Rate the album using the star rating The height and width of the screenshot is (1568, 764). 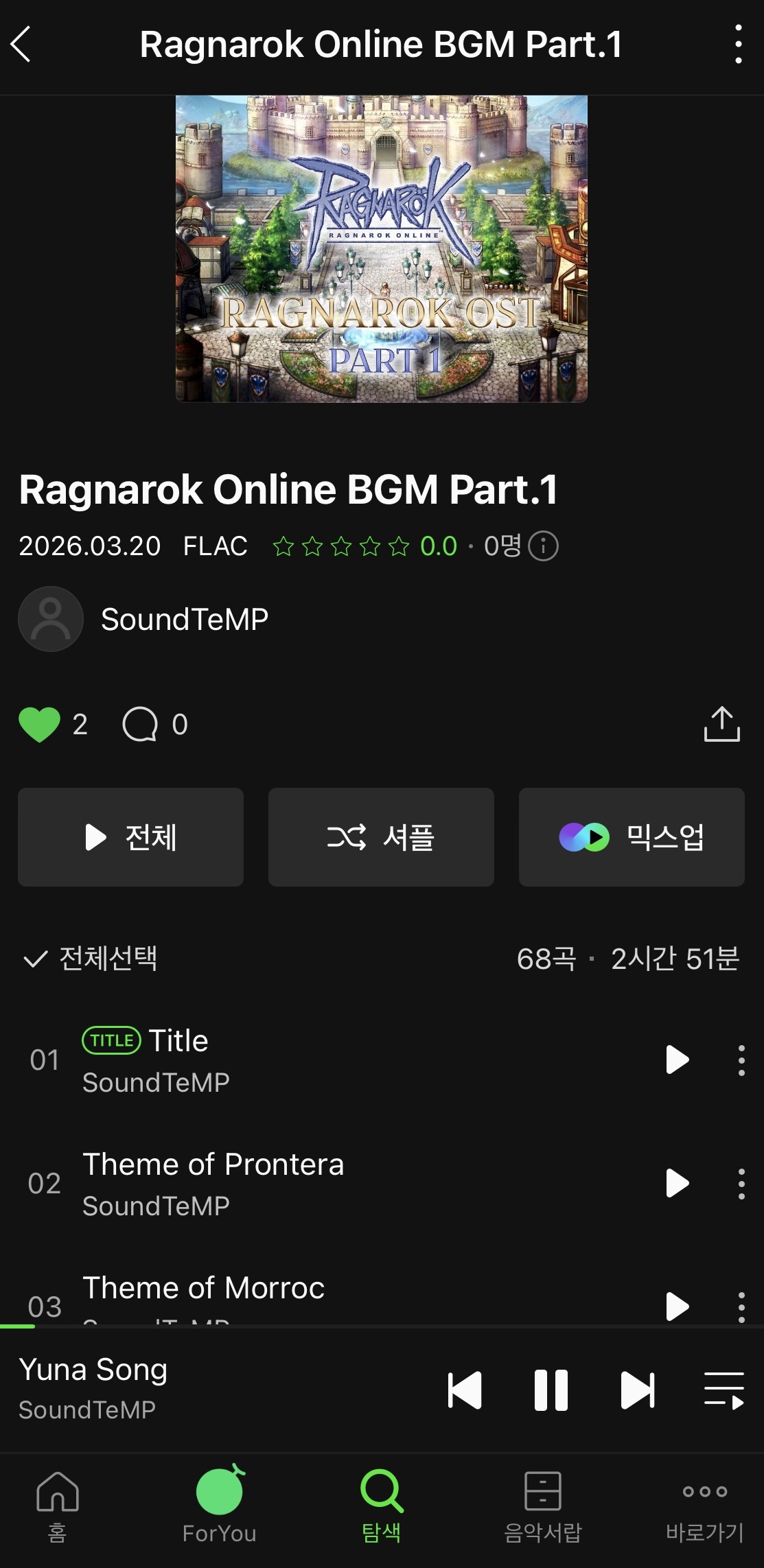(339, 546)
